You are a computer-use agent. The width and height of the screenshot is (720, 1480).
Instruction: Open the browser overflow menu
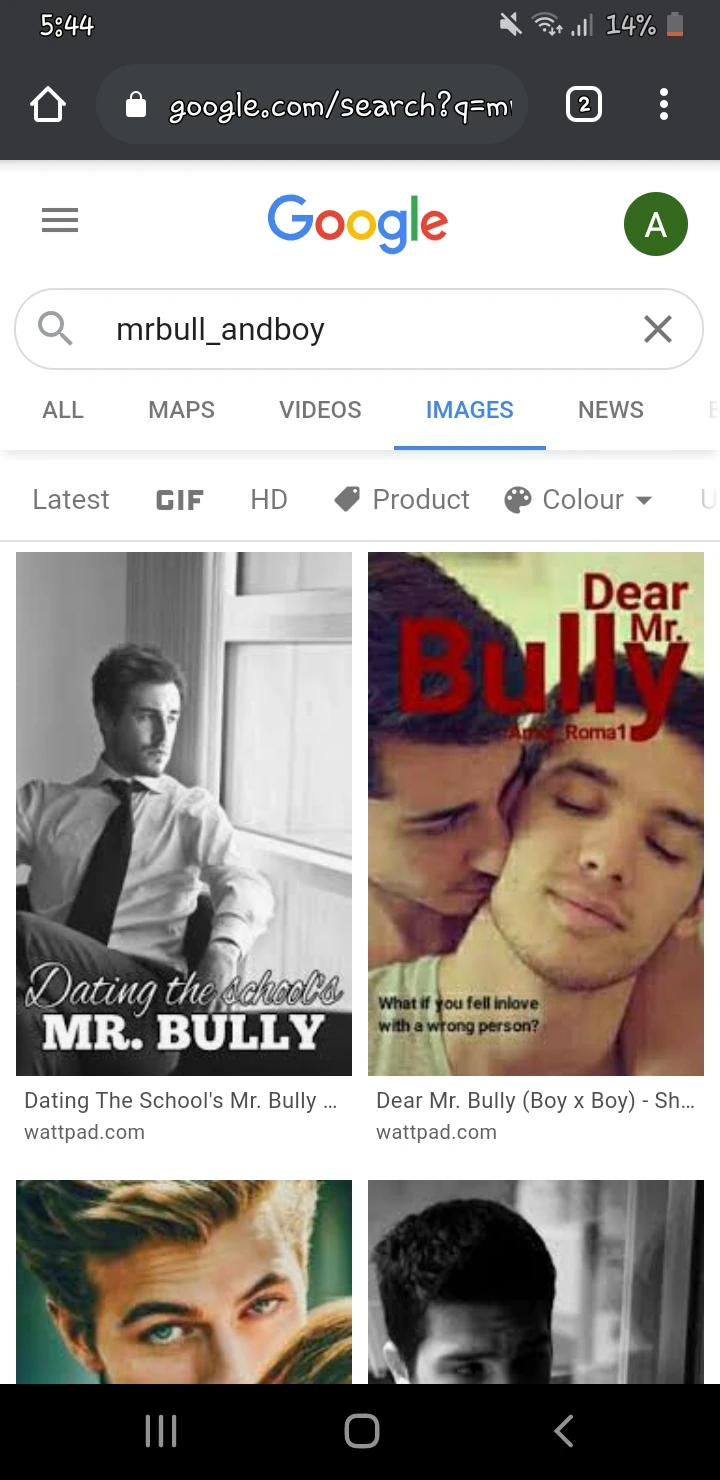pos(664,105)
